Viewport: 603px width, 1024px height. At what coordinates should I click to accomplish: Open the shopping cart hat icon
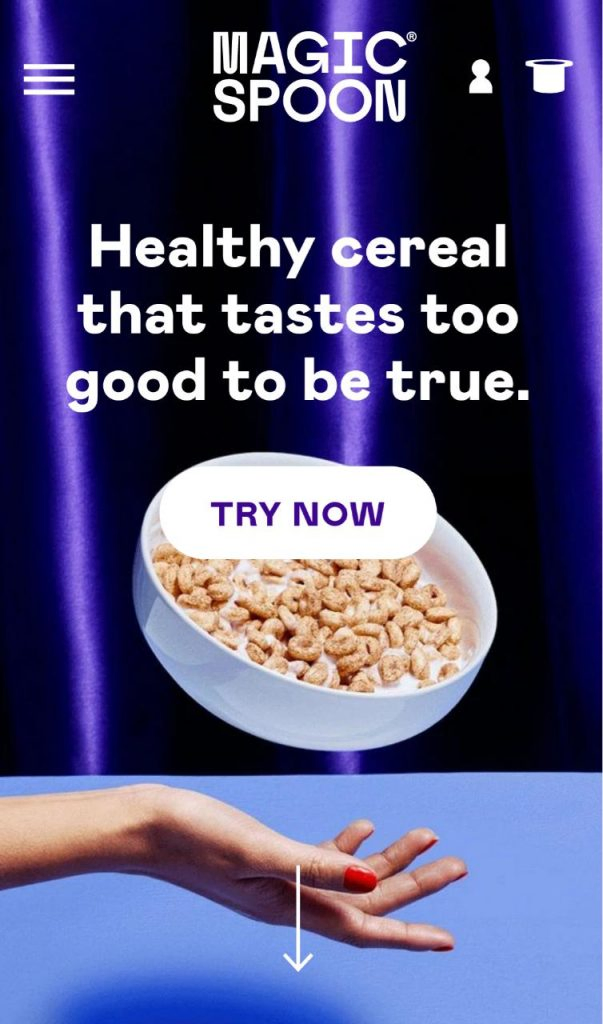point(549,76)
